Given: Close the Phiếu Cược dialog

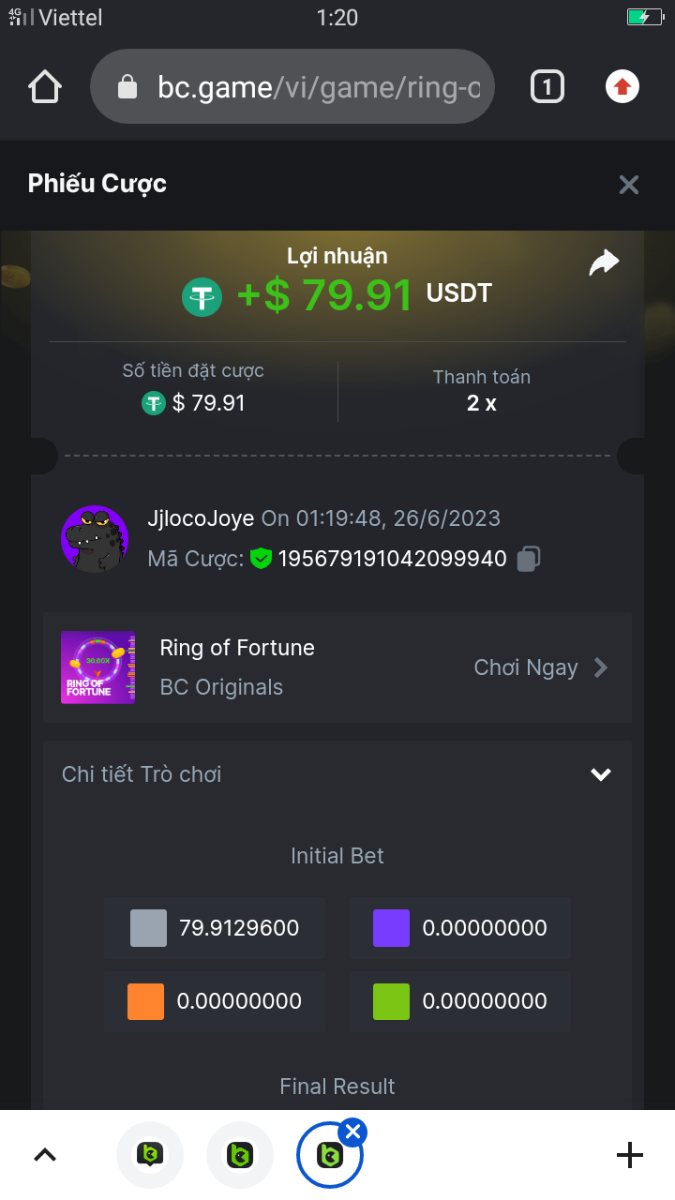Looking at the screenshot, I should click(628, 184).
